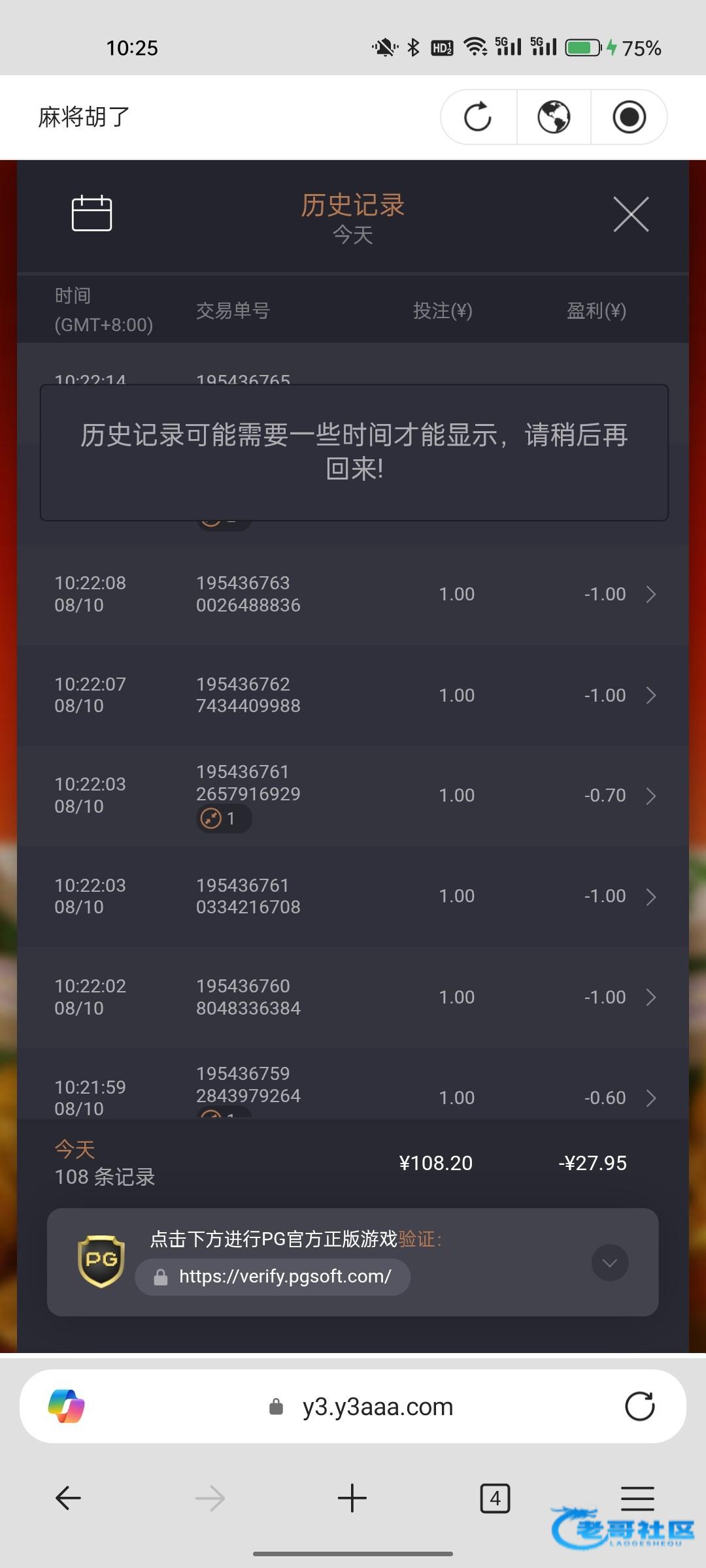Show details for transaction 195436761 0334216708

point(353,896)
